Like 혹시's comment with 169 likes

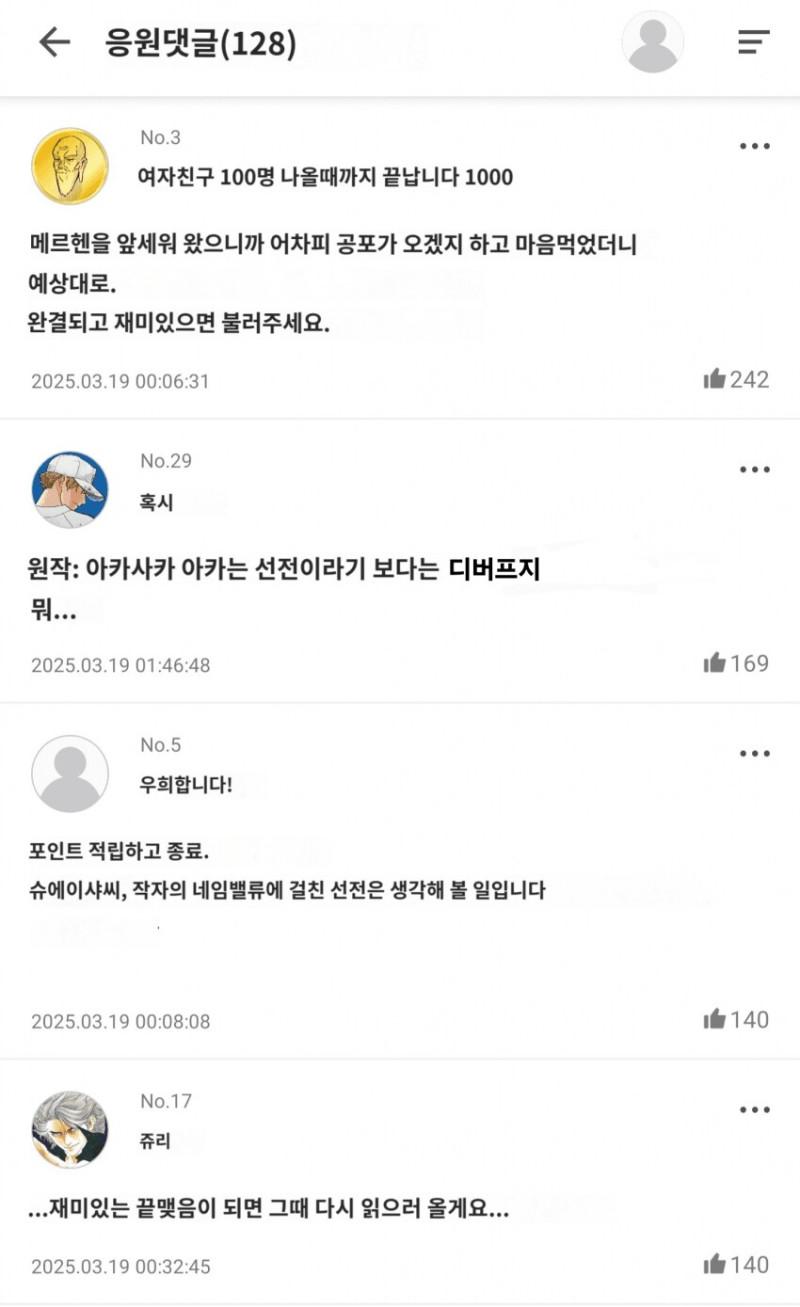tap(715, 663)
